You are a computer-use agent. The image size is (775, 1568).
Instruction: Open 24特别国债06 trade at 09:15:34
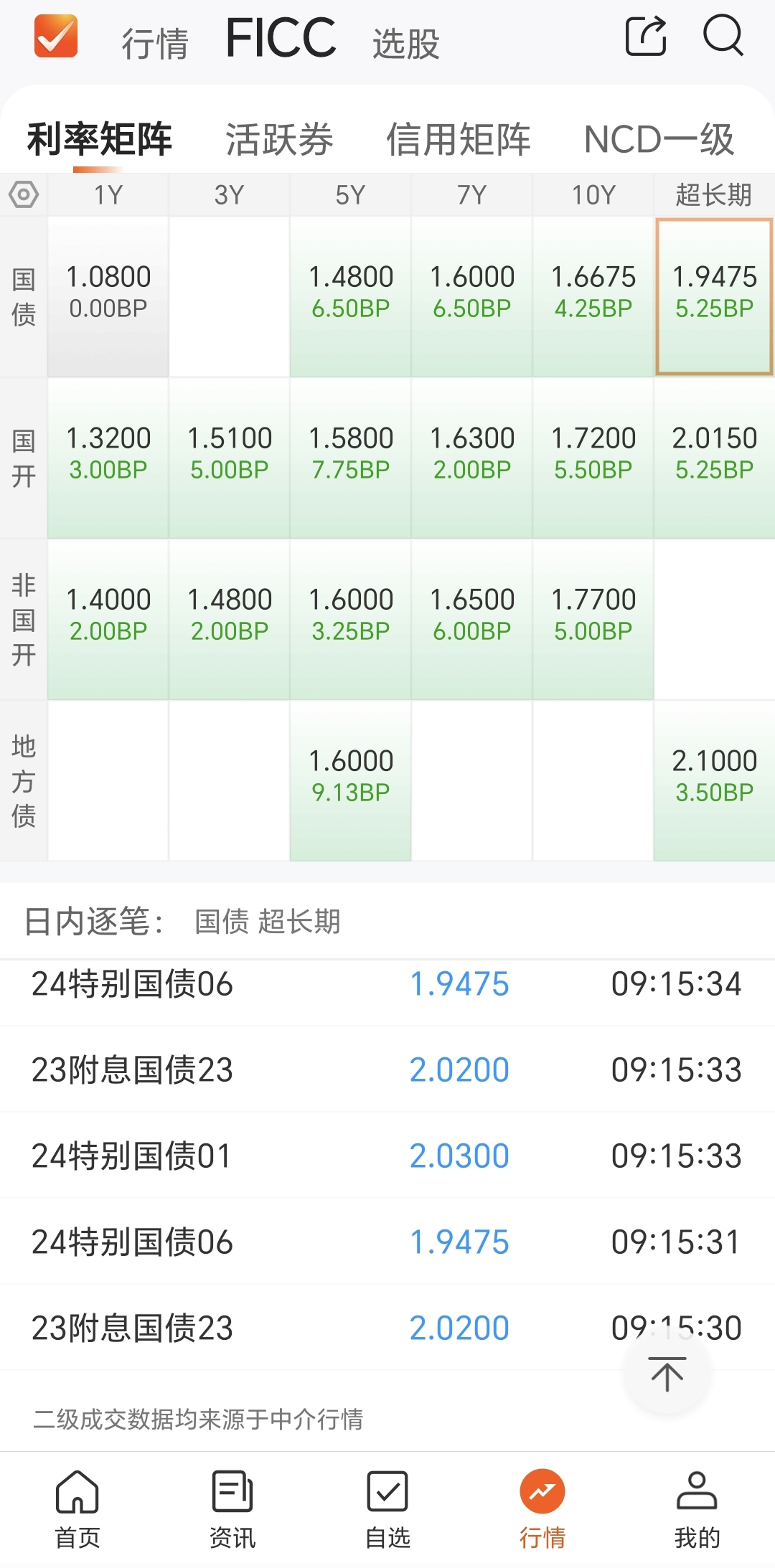[x=387, y=984]
